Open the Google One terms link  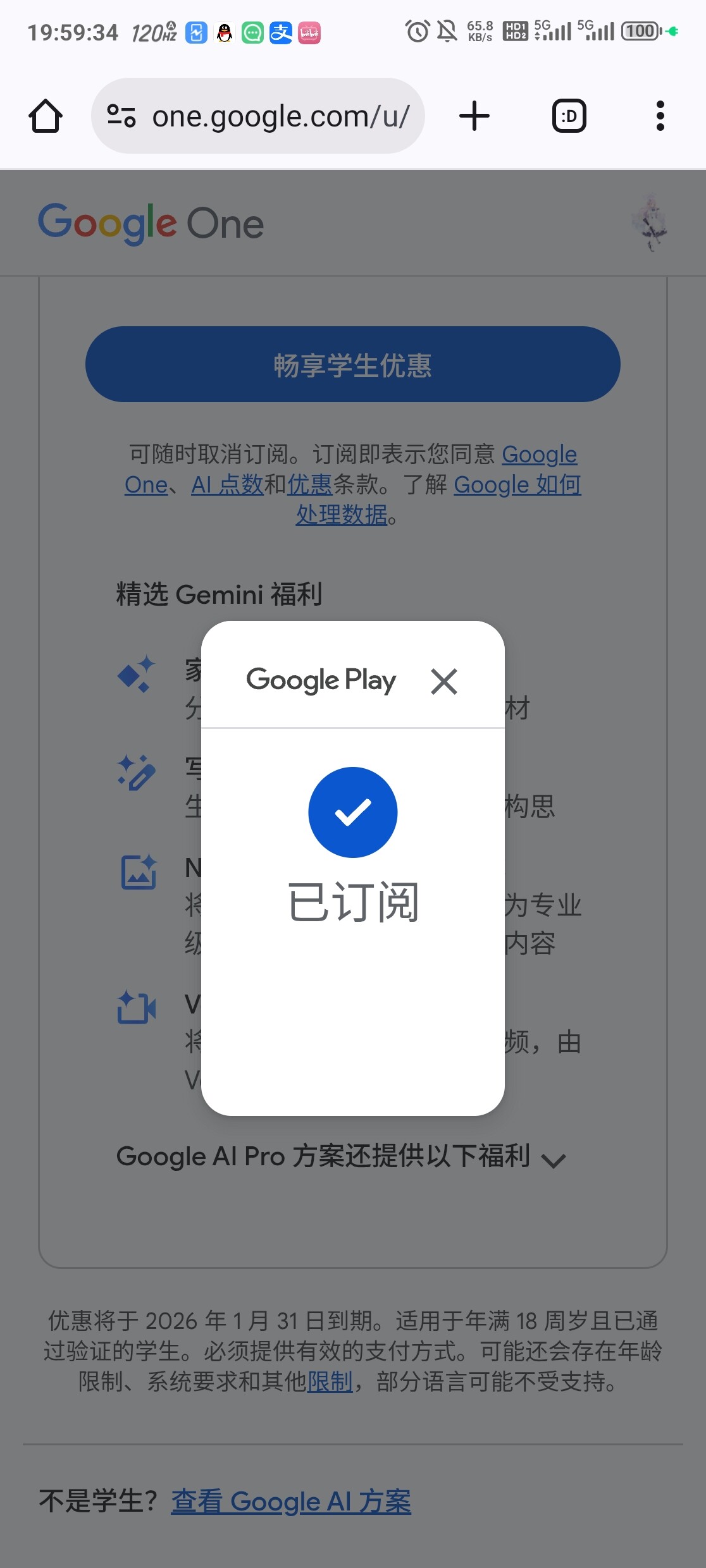[x=351, y=470]
